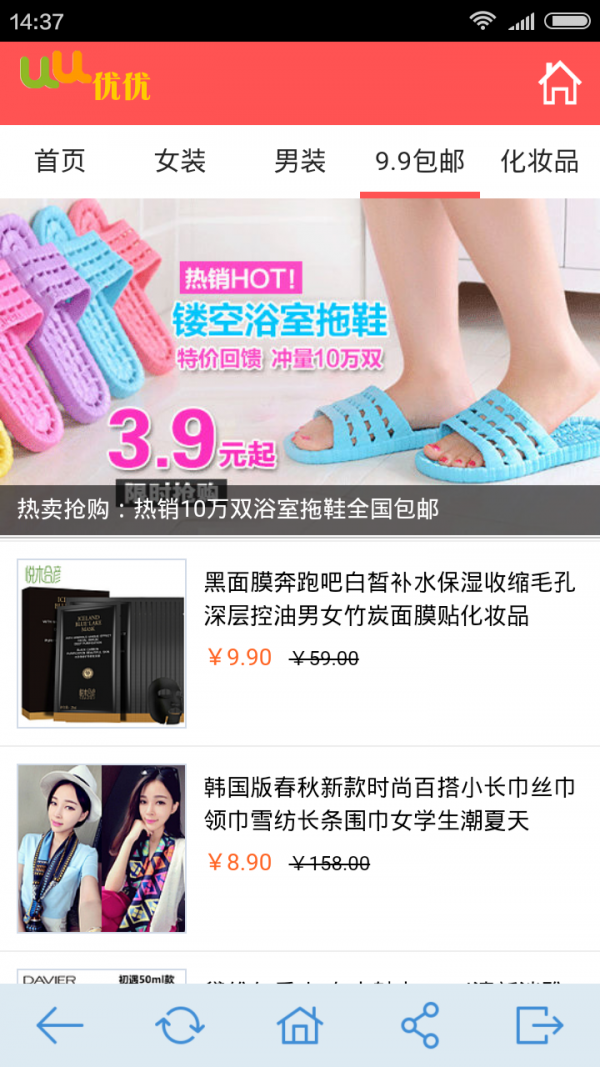This screenshot has height=1067, width=600.
Task: Switch to the 化妆品 tab
Action: pyautogui.click(x=539, y=161)
